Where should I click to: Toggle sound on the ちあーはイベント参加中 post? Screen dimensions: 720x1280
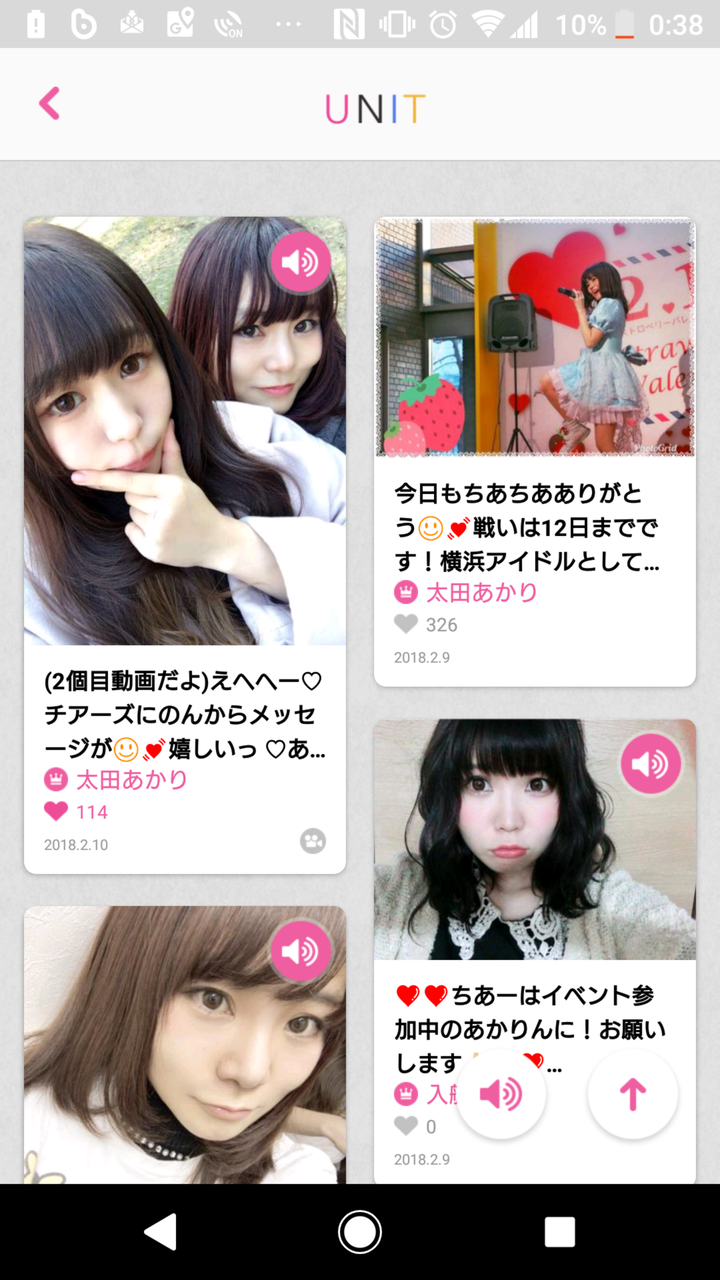(x=650, y=765)
